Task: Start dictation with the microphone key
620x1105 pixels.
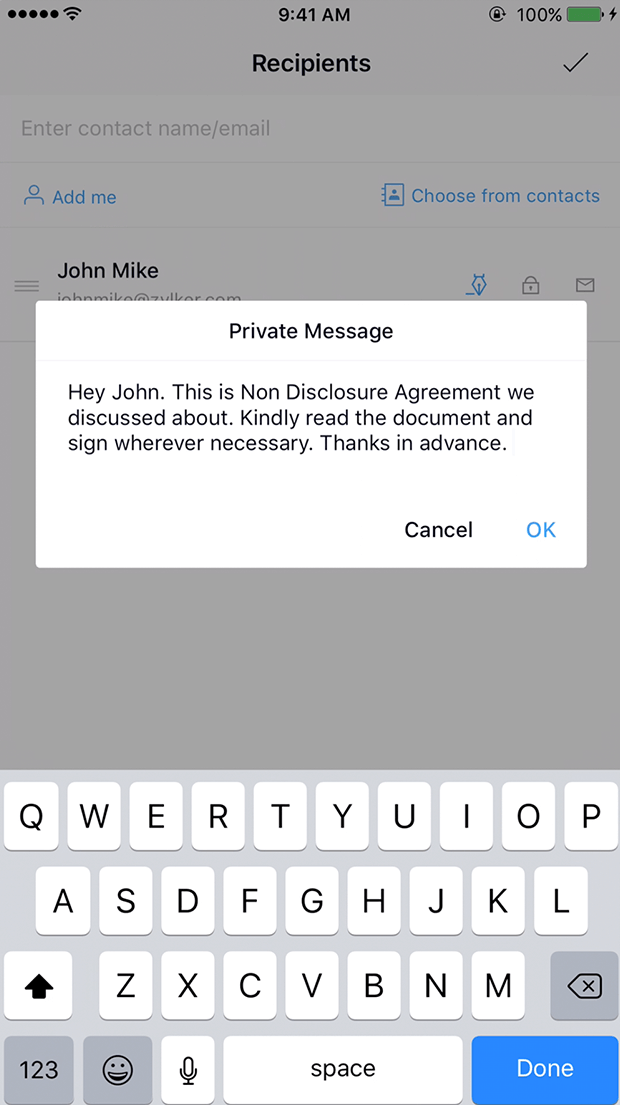Action: (x=188, y=1069)
